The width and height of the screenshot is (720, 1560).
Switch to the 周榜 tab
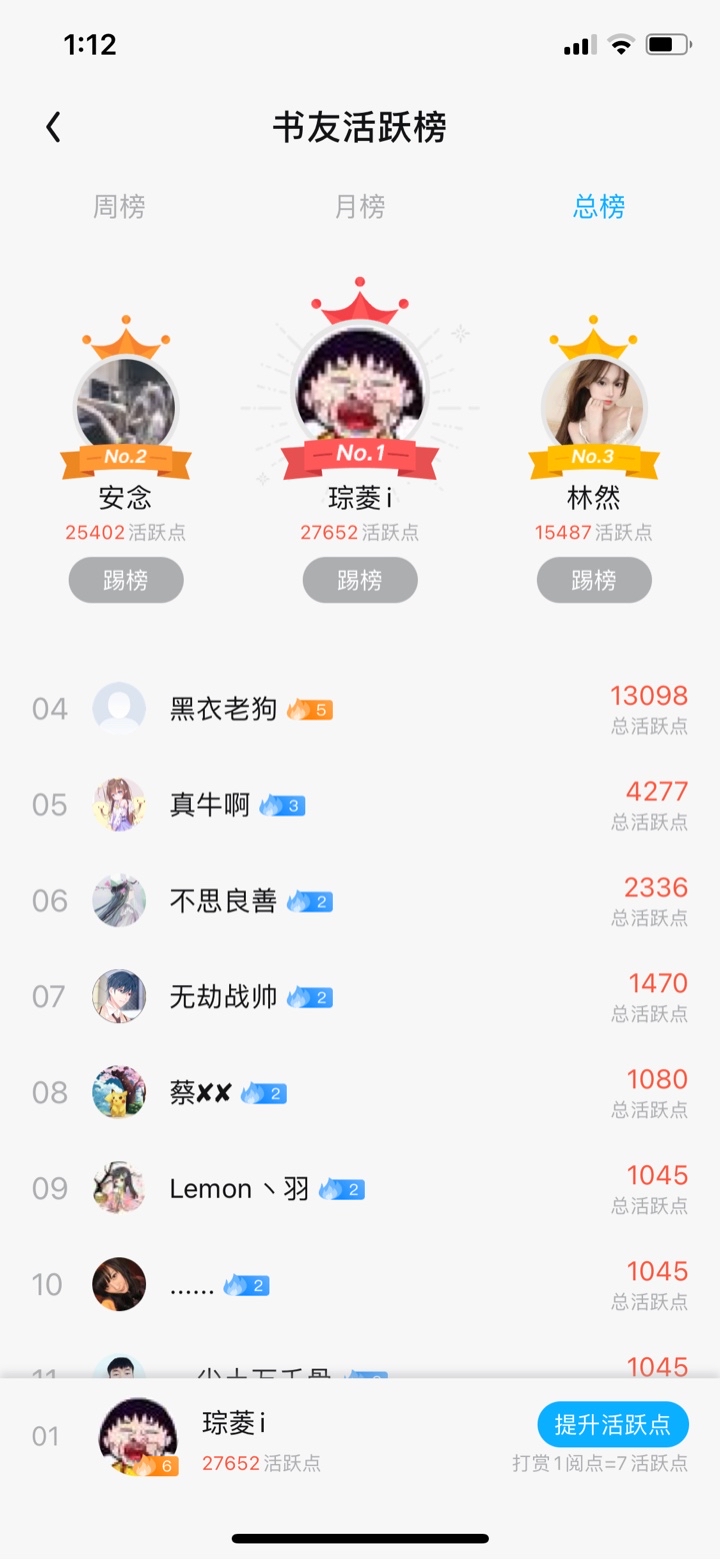coord(120,207)
